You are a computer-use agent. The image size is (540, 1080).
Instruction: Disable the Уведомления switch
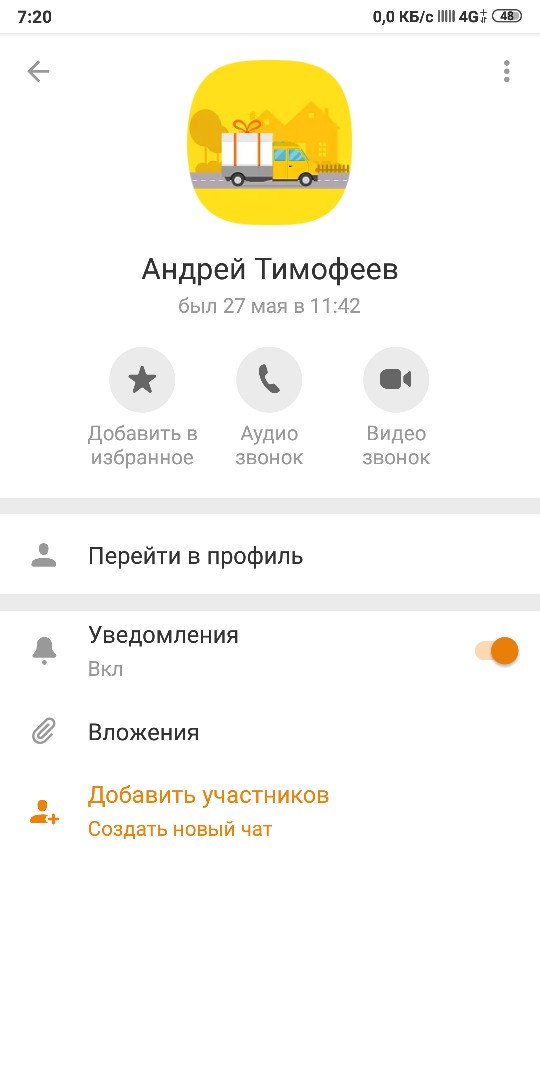[x=497, y=650]
